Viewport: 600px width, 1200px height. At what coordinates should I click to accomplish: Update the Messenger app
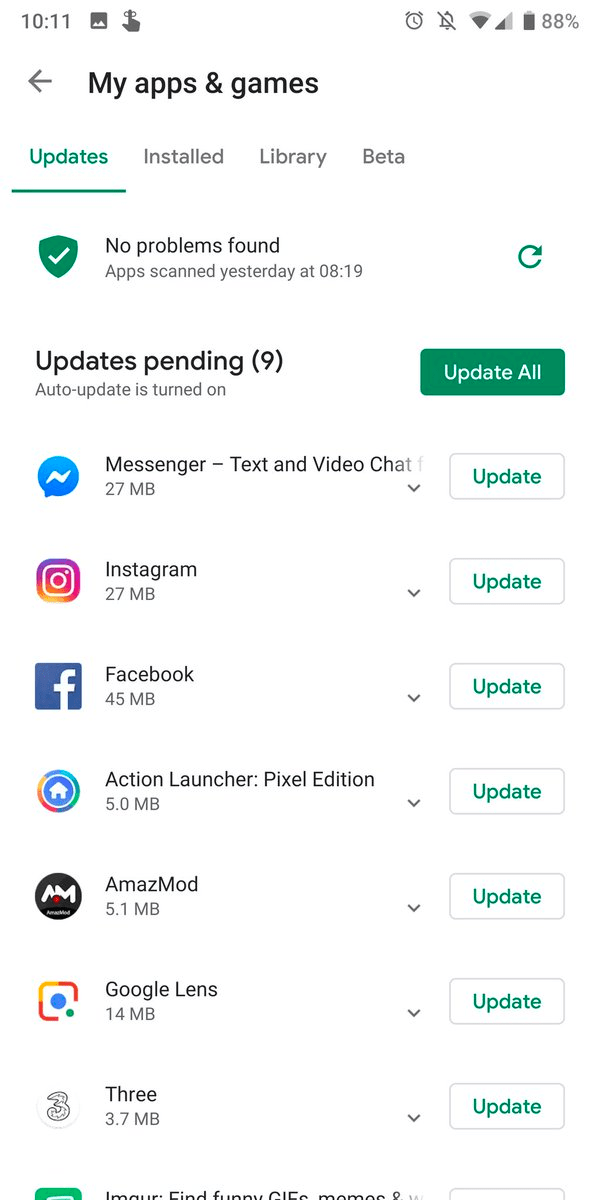pyautogui.click(x=506, y=477)
